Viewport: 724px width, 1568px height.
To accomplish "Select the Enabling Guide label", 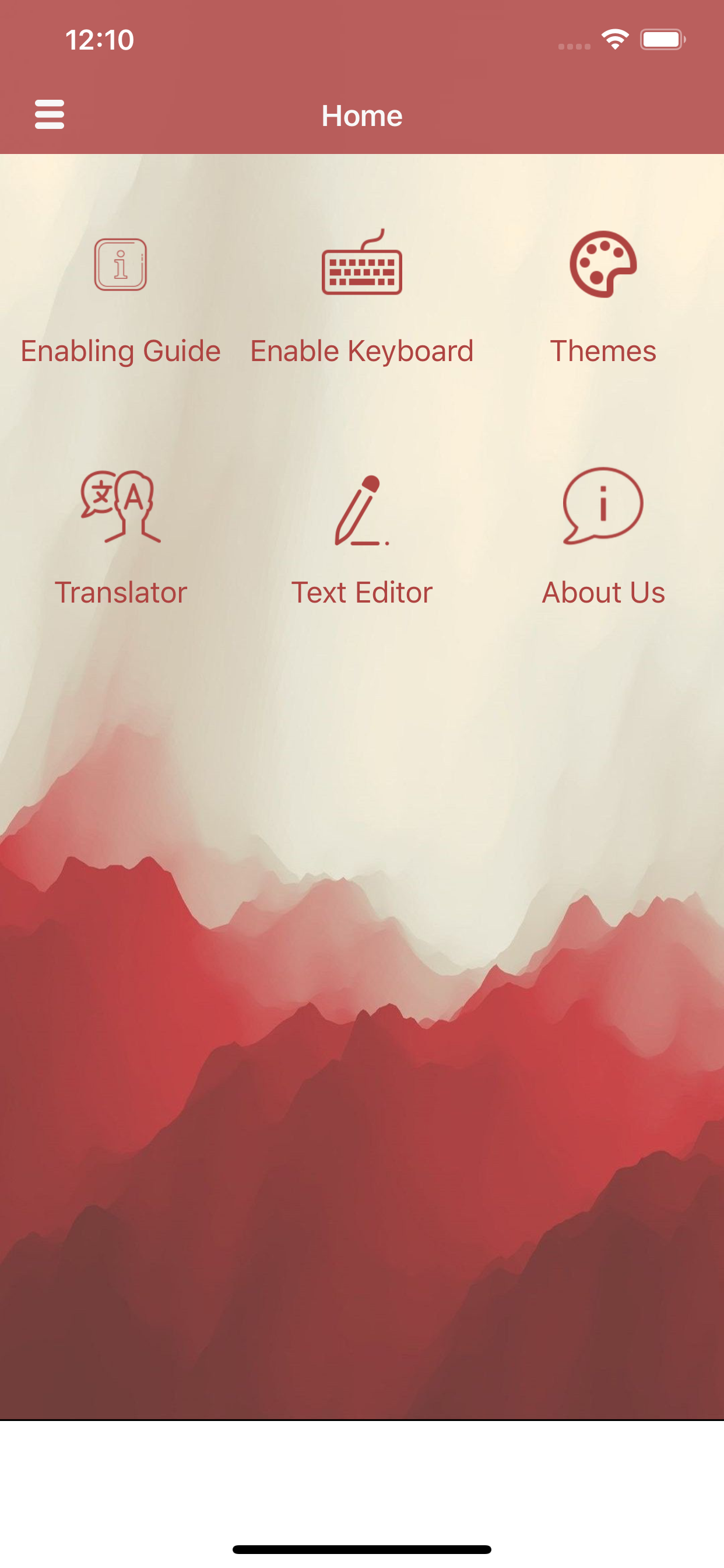I will (120, 351).
